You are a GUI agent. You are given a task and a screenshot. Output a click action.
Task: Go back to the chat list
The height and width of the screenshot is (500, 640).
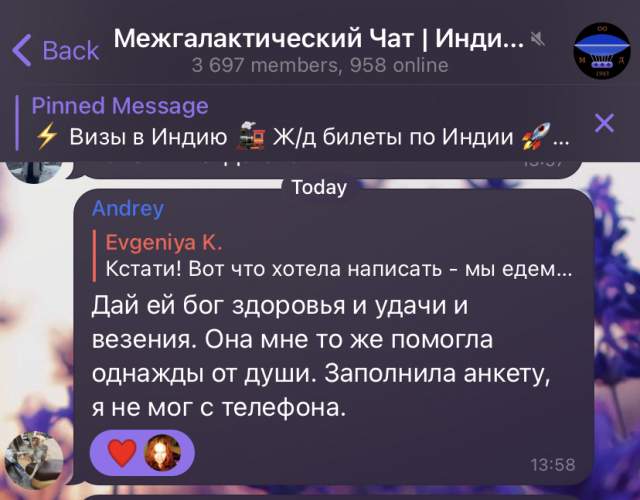[x=55, y=49]
